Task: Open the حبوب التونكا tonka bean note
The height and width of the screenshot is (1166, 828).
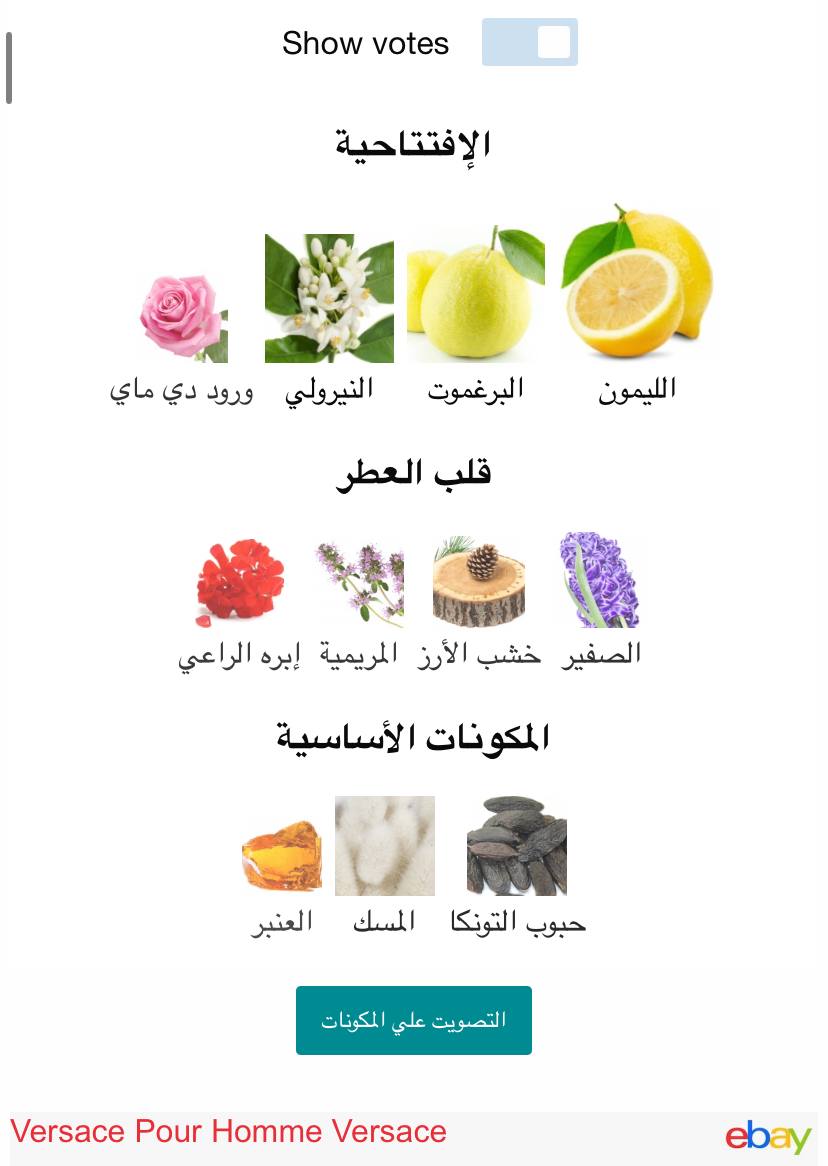Action: [517, 847]
